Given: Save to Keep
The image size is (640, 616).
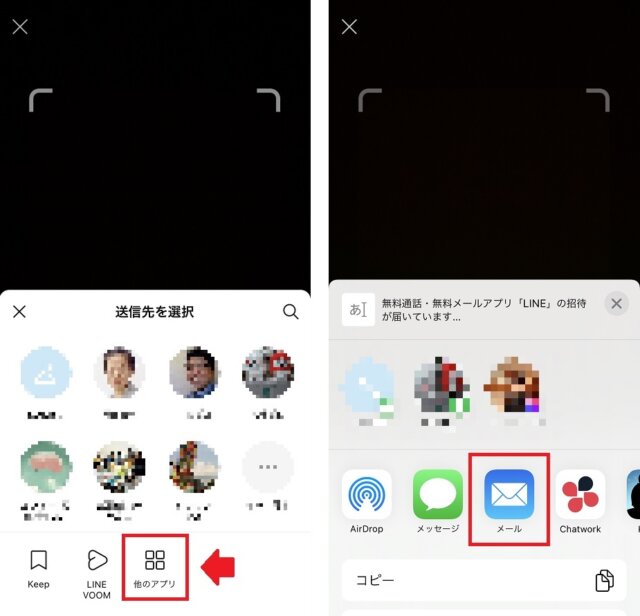Looking at the screenshot, I should coord(38,567).
